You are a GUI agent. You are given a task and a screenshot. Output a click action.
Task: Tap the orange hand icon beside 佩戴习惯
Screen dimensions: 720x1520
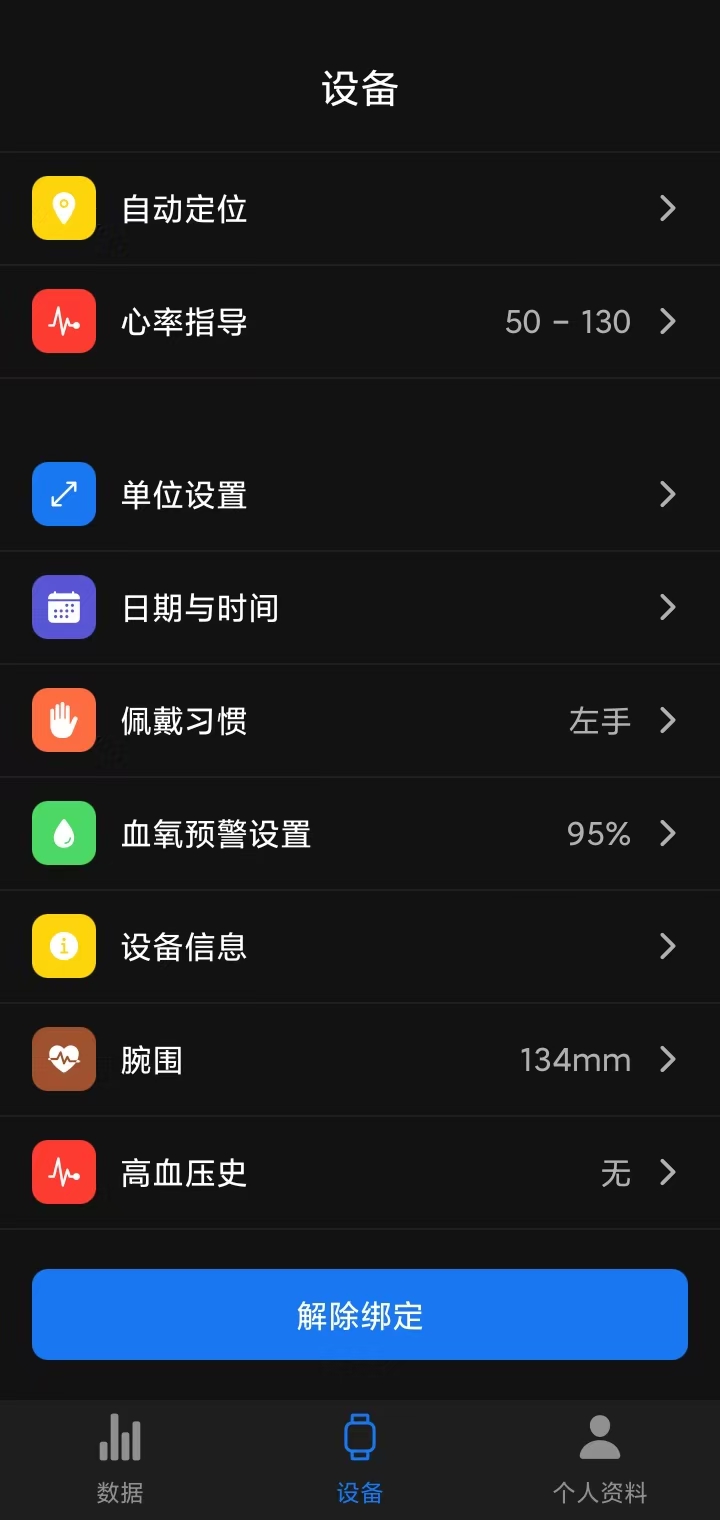click(x=64, y=720)
